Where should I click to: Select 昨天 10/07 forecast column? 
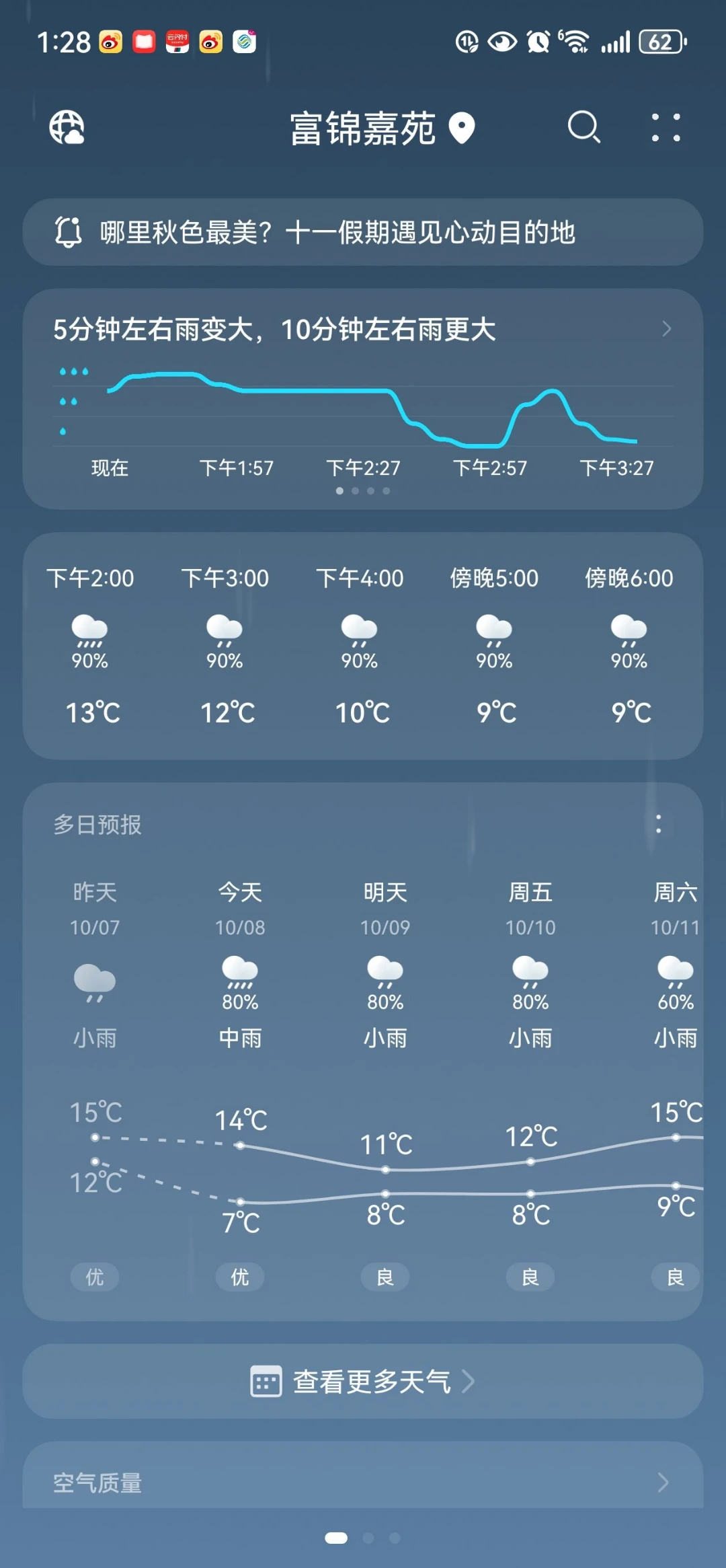pos(95,963)
